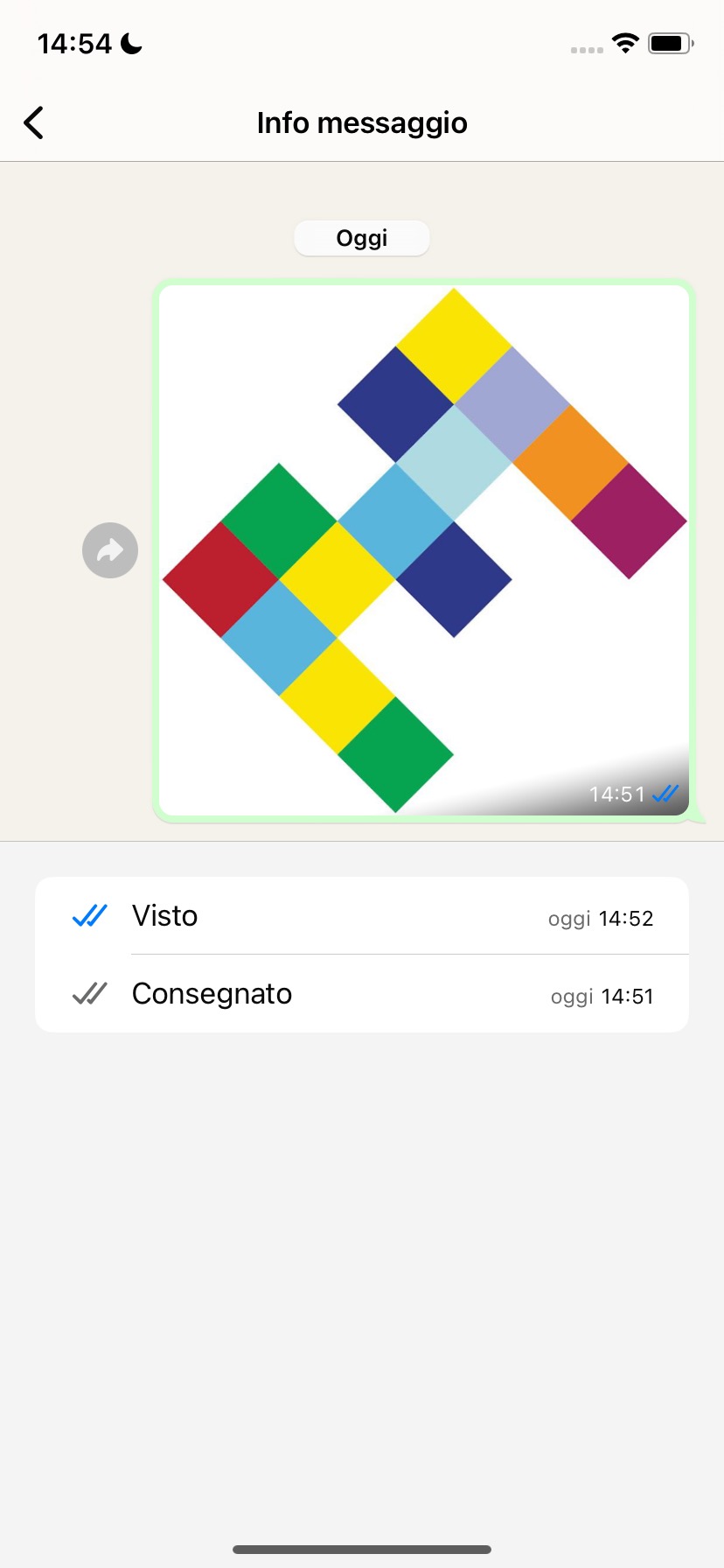Forward the image with the arrow button
Screen dimensions: 724x1568
[x=110, y=550]
